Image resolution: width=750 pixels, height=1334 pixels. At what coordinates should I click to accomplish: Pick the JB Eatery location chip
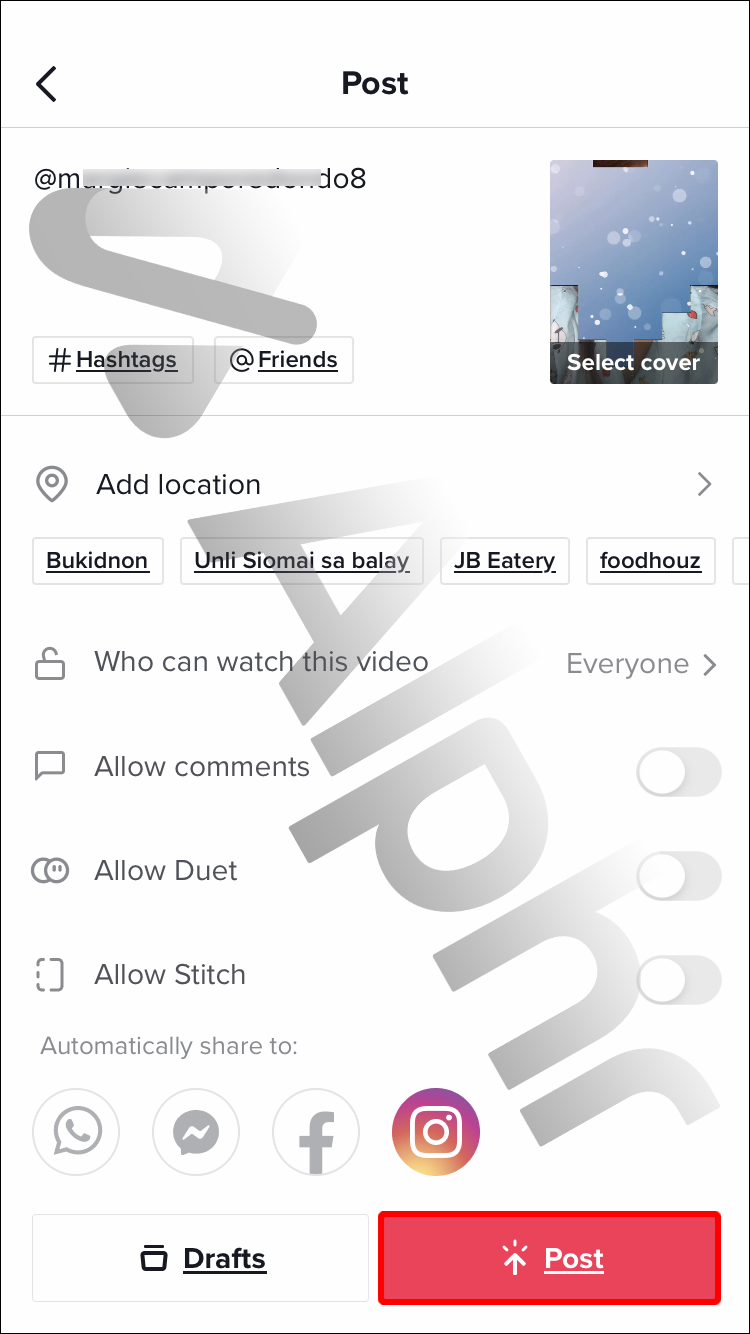[x=504, y=561]
